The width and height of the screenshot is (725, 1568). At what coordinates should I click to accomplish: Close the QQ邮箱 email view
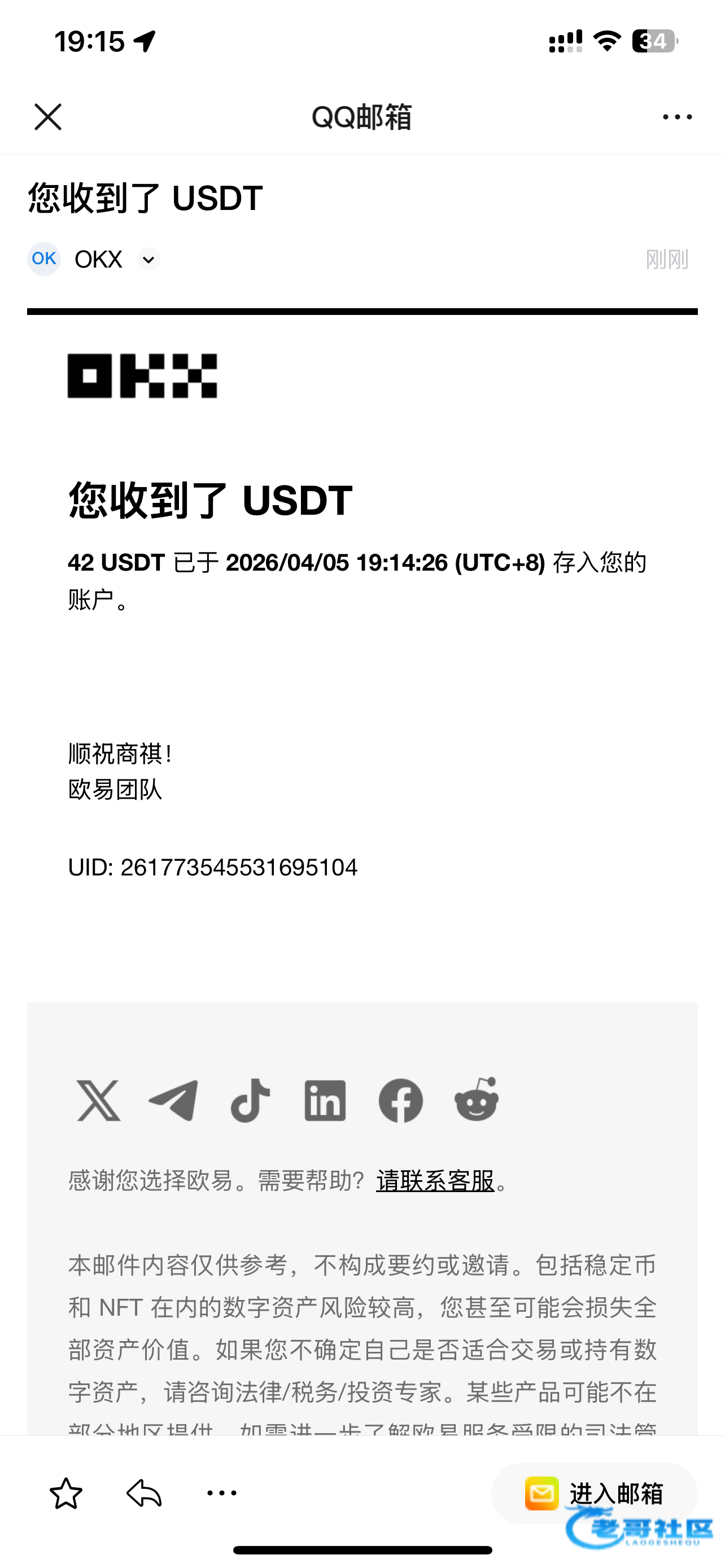[48, 117]
